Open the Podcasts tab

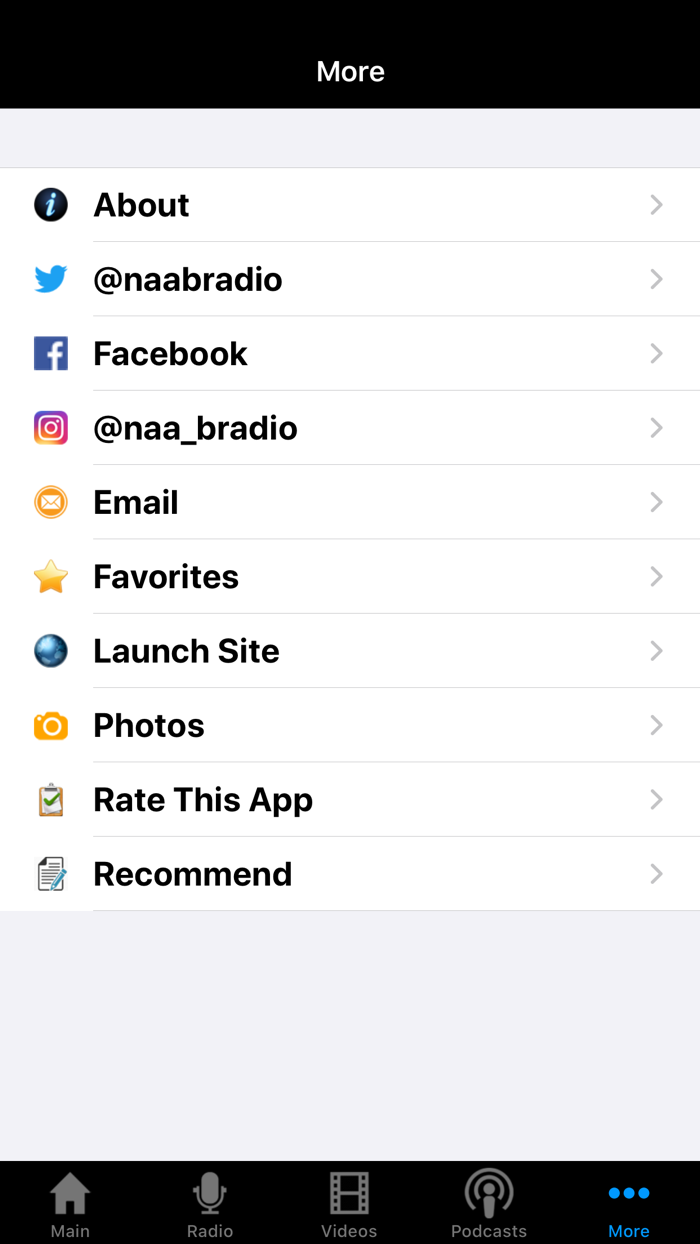coord(489,1204)
